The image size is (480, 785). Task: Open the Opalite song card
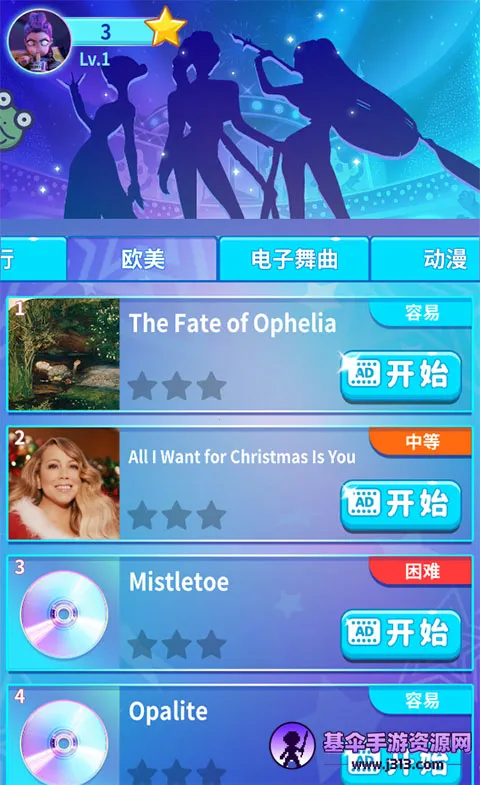coord(240,735)
